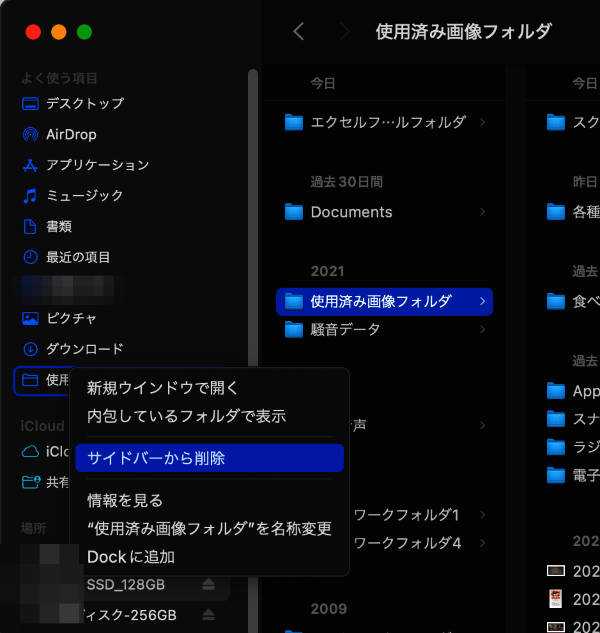600x633 pixels.
Task: Open the Documents folder in the column
Action: click(384, 212)
